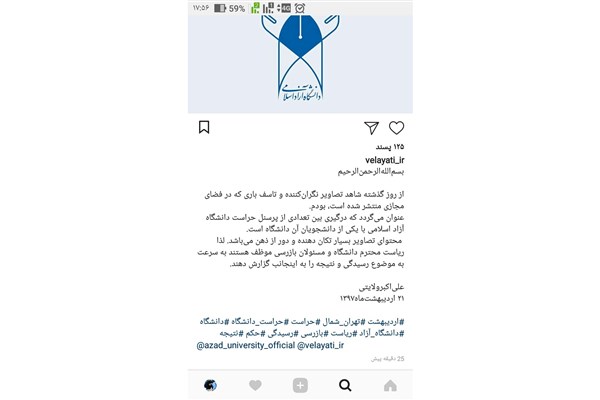Bookmark this post
Screen dimensions: 600x400
pyautogui.click(x=204, y=127)
